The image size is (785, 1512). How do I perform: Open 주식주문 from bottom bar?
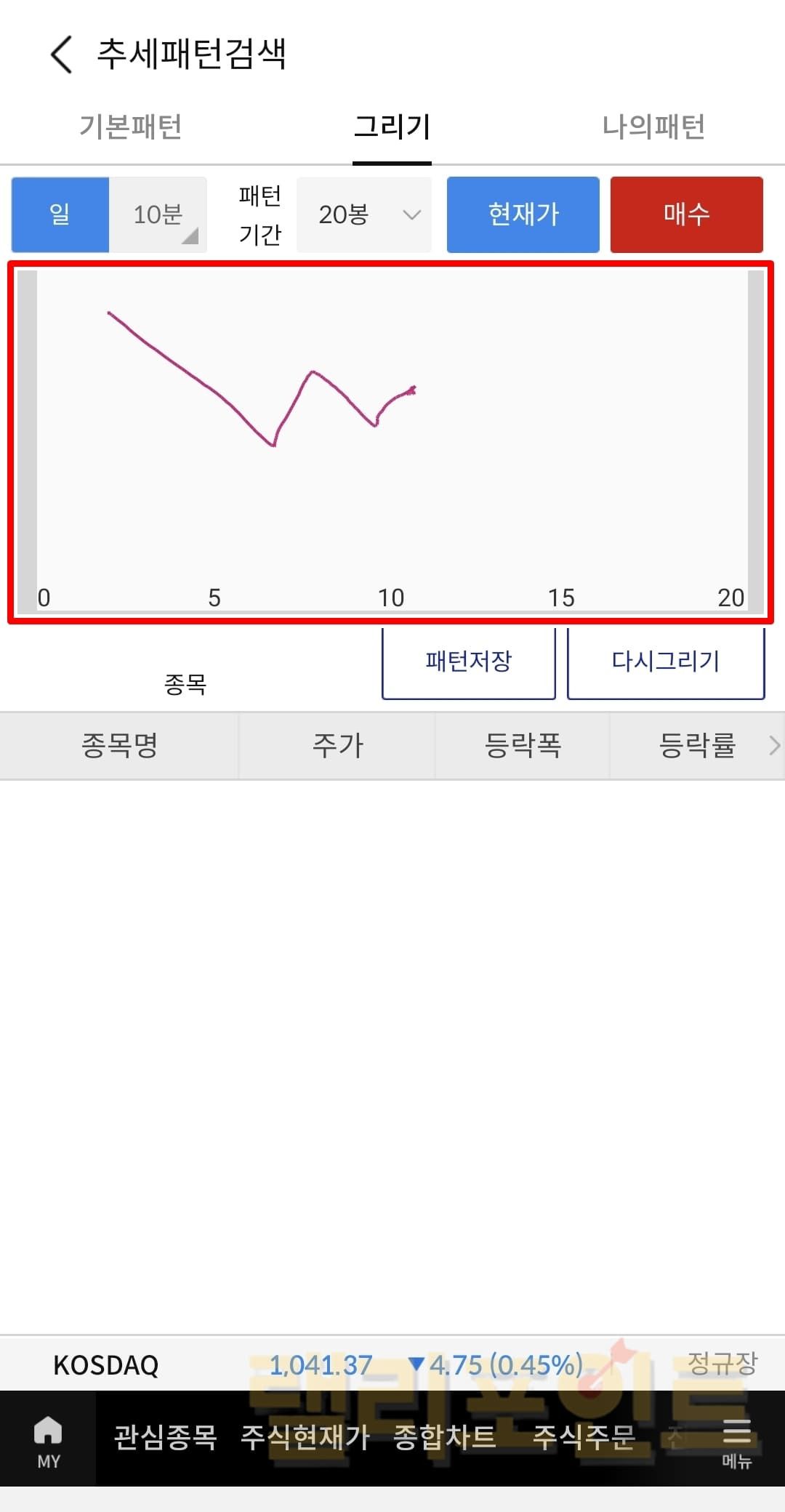click(584, 1437)
